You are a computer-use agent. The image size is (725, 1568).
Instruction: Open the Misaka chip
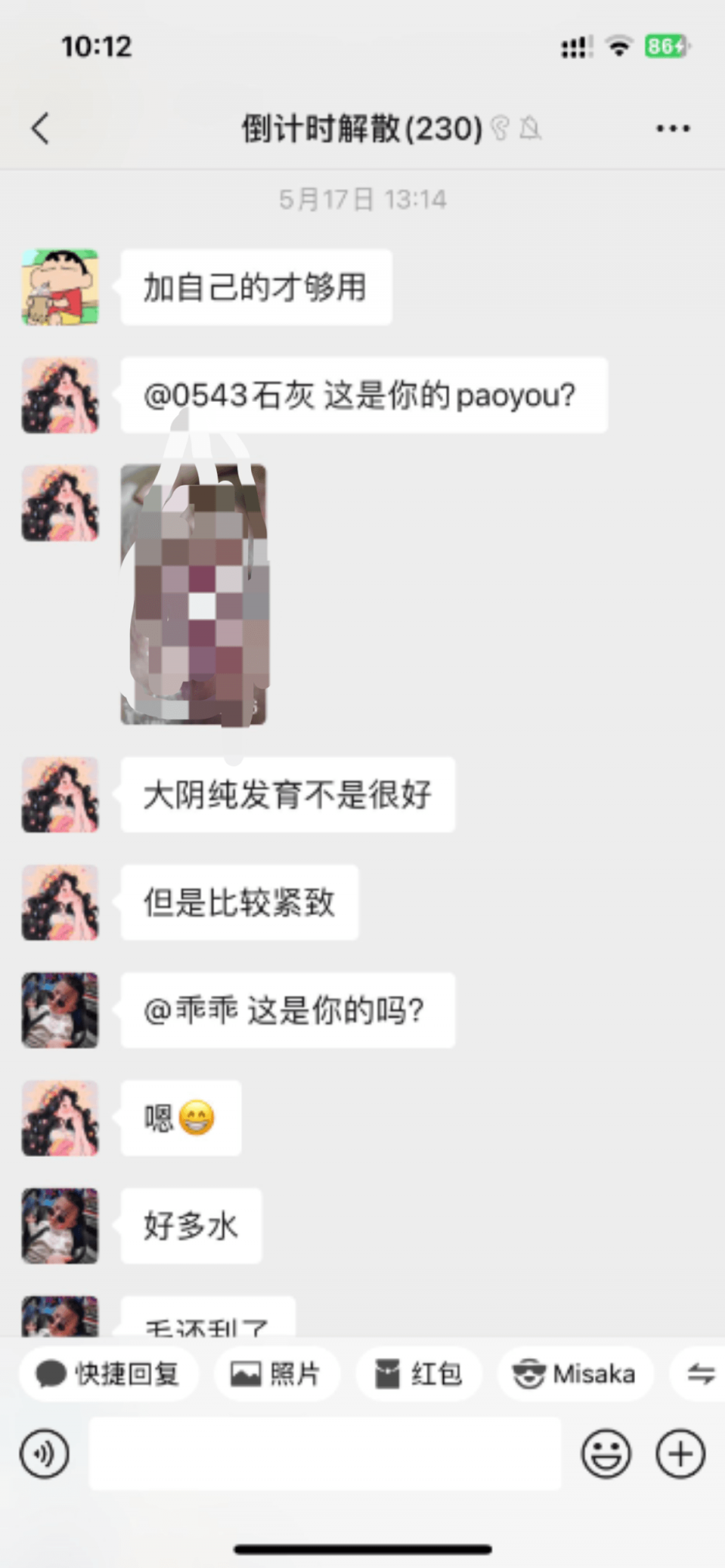(575, 1374)
